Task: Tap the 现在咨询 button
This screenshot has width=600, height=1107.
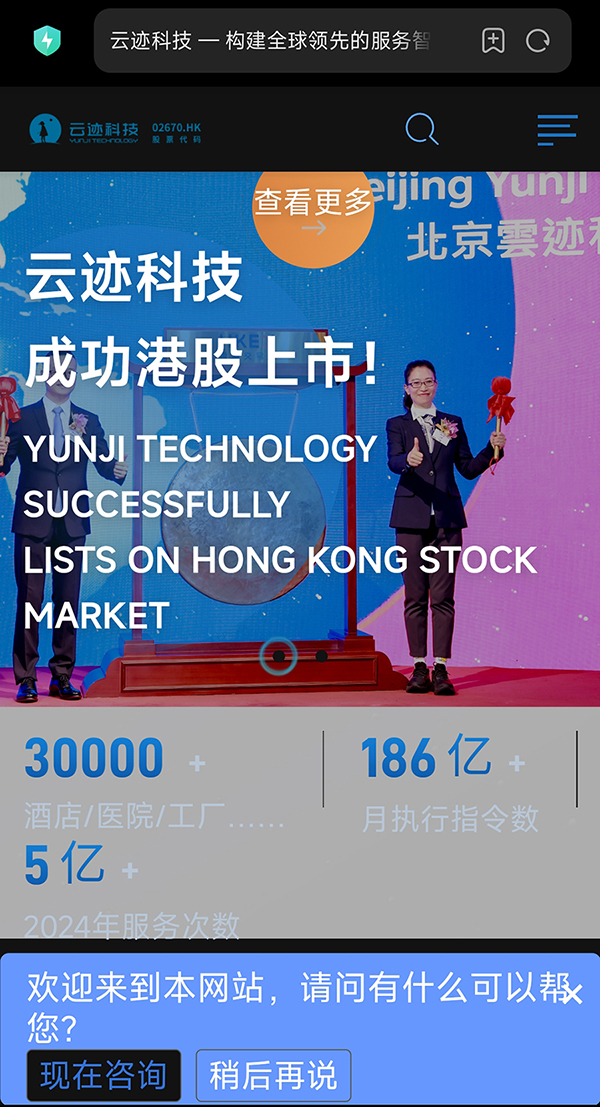Action: pos(103,1075)
